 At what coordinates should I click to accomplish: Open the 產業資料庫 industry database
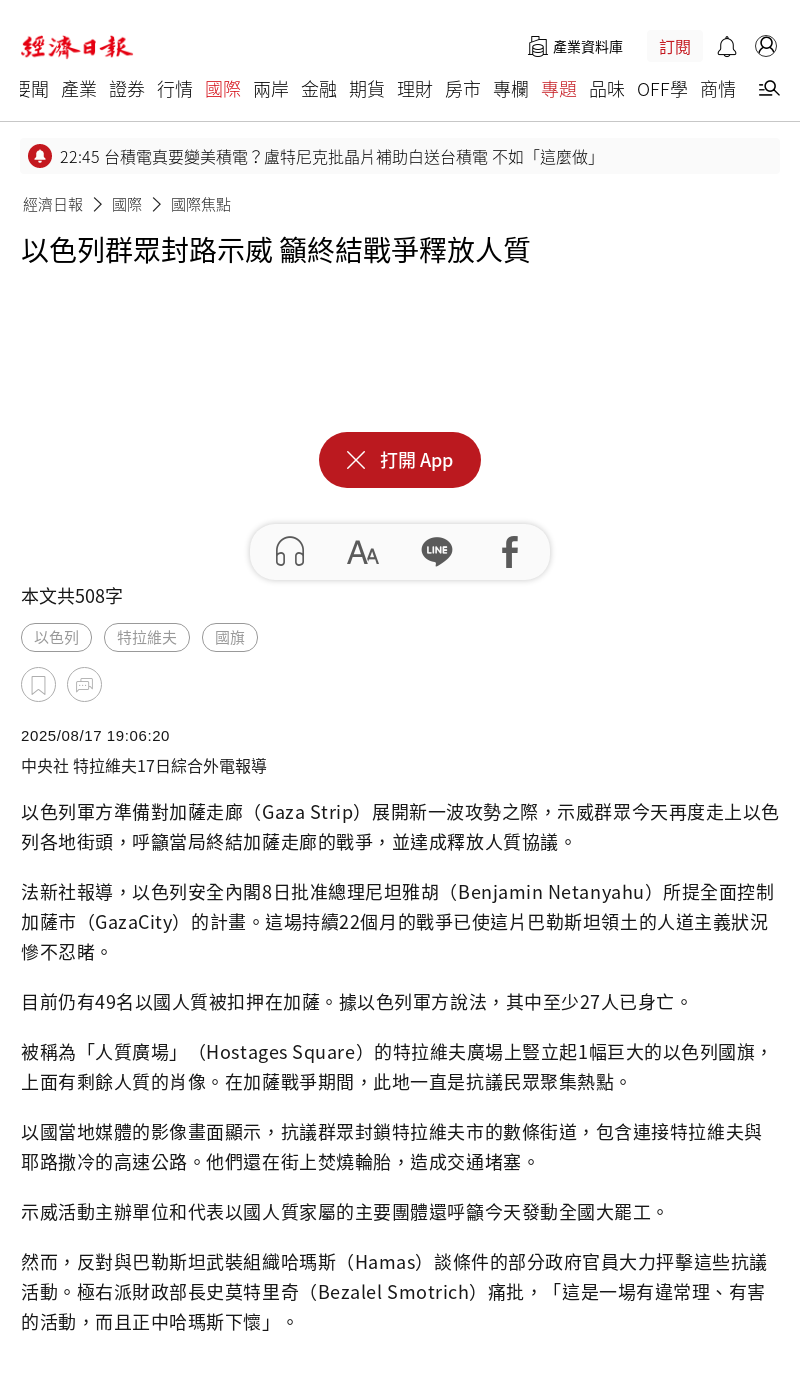click(575, 47)
